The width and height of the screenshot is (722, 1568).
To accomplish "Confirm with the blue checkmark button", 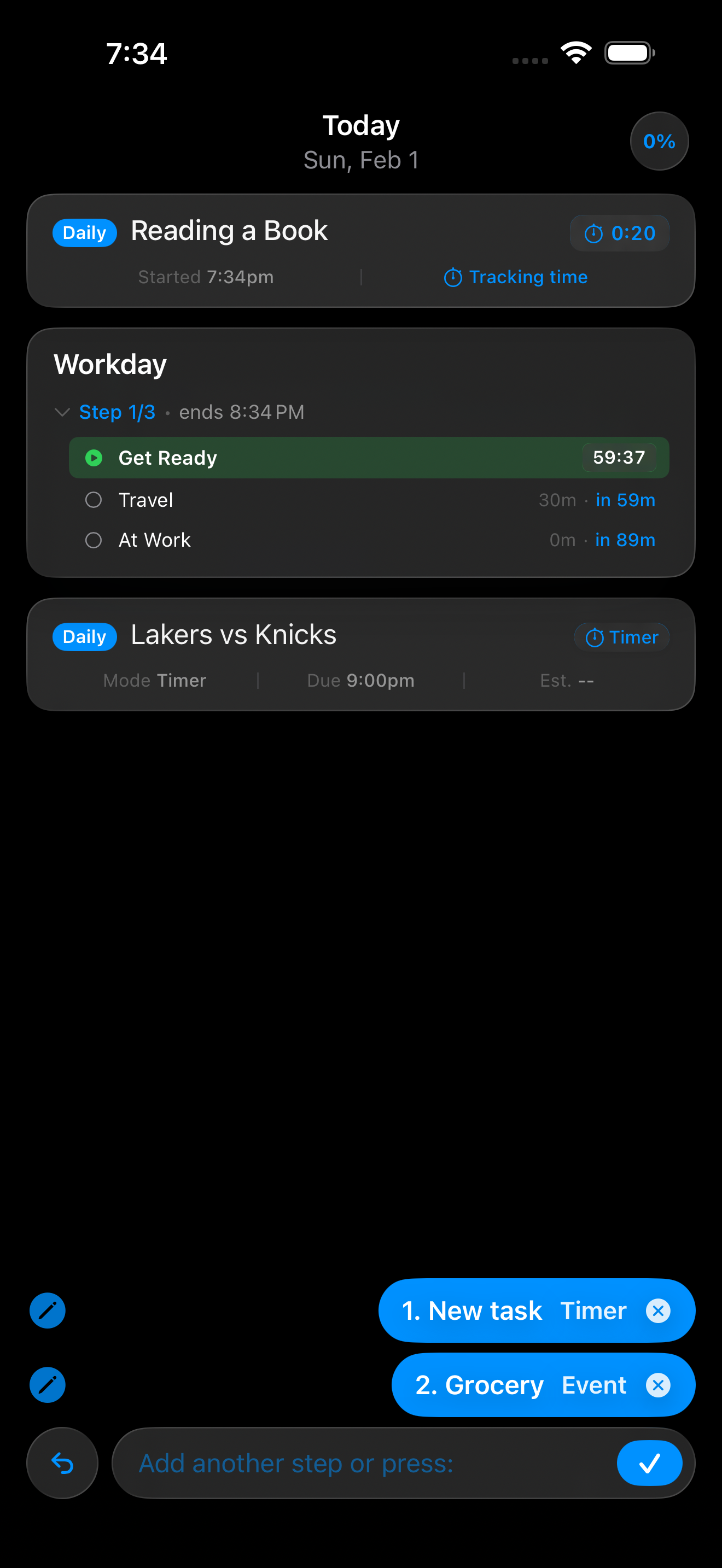I will (649, 1462).
